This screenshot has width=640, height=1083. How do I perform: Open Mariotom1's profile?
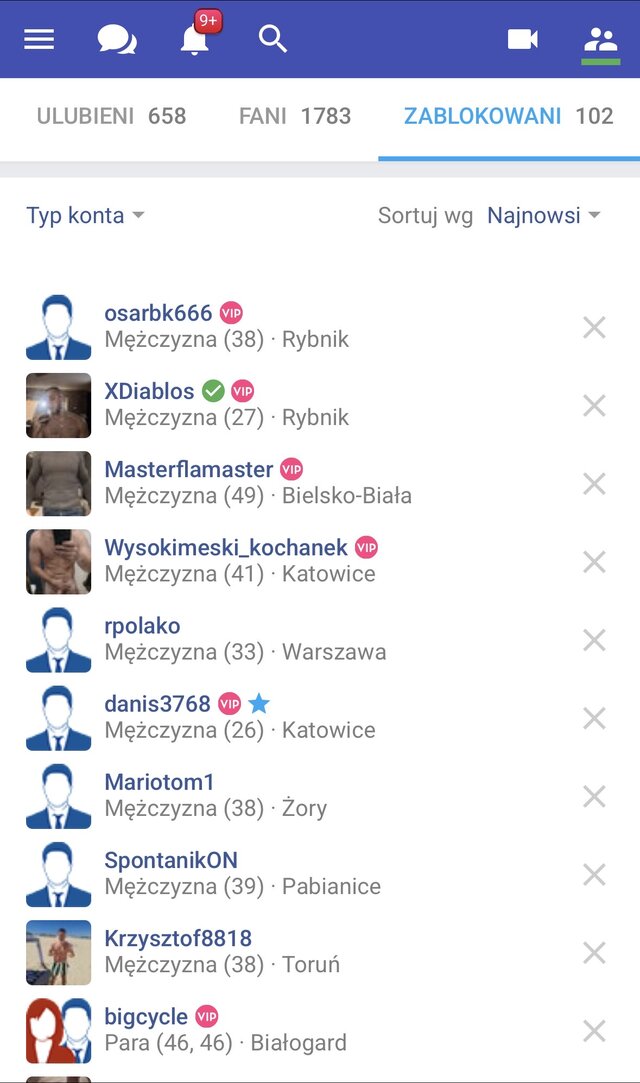[x=159, y=782]
